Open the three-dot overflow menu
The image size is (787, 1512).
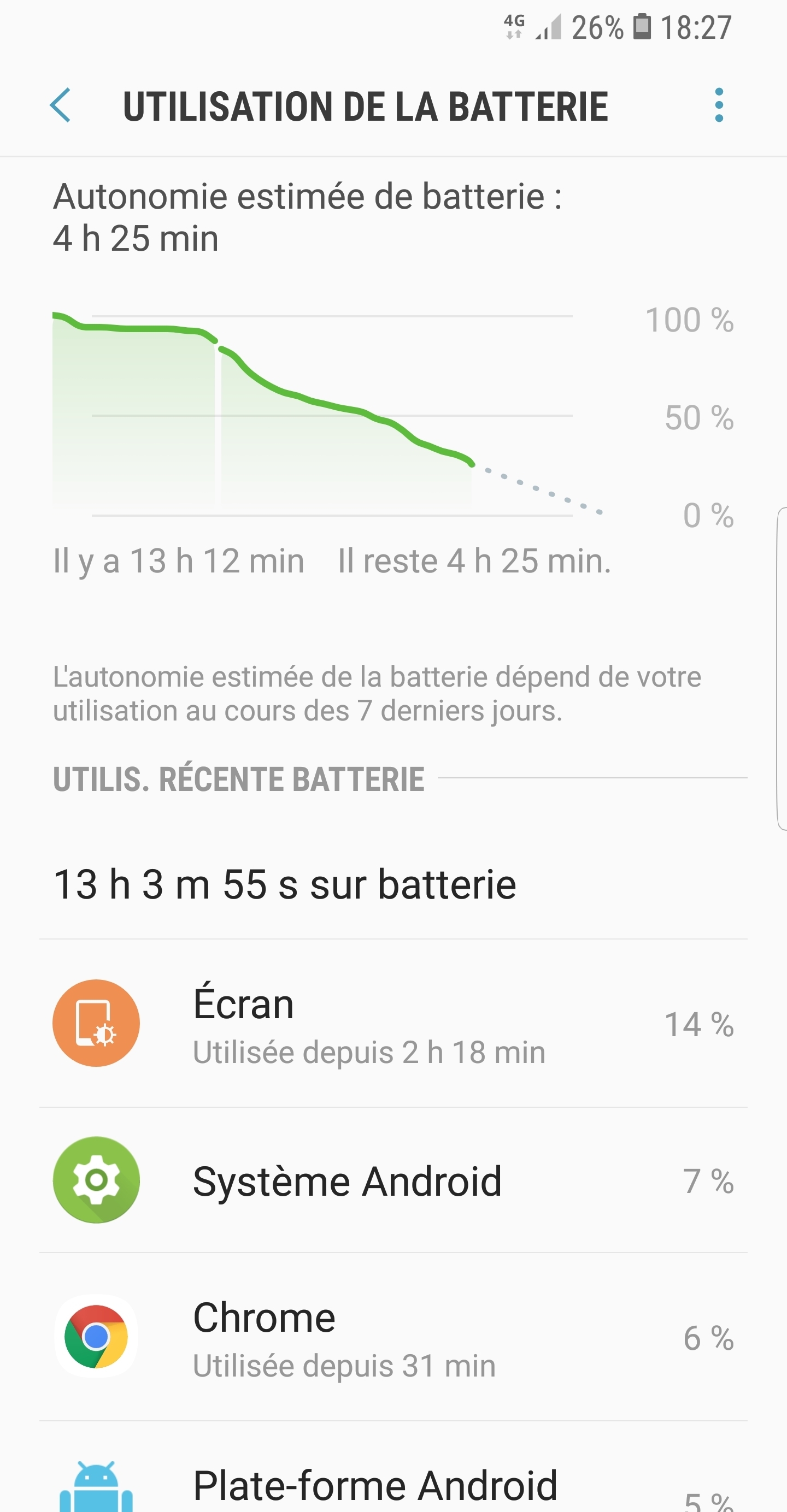[719, 105]
